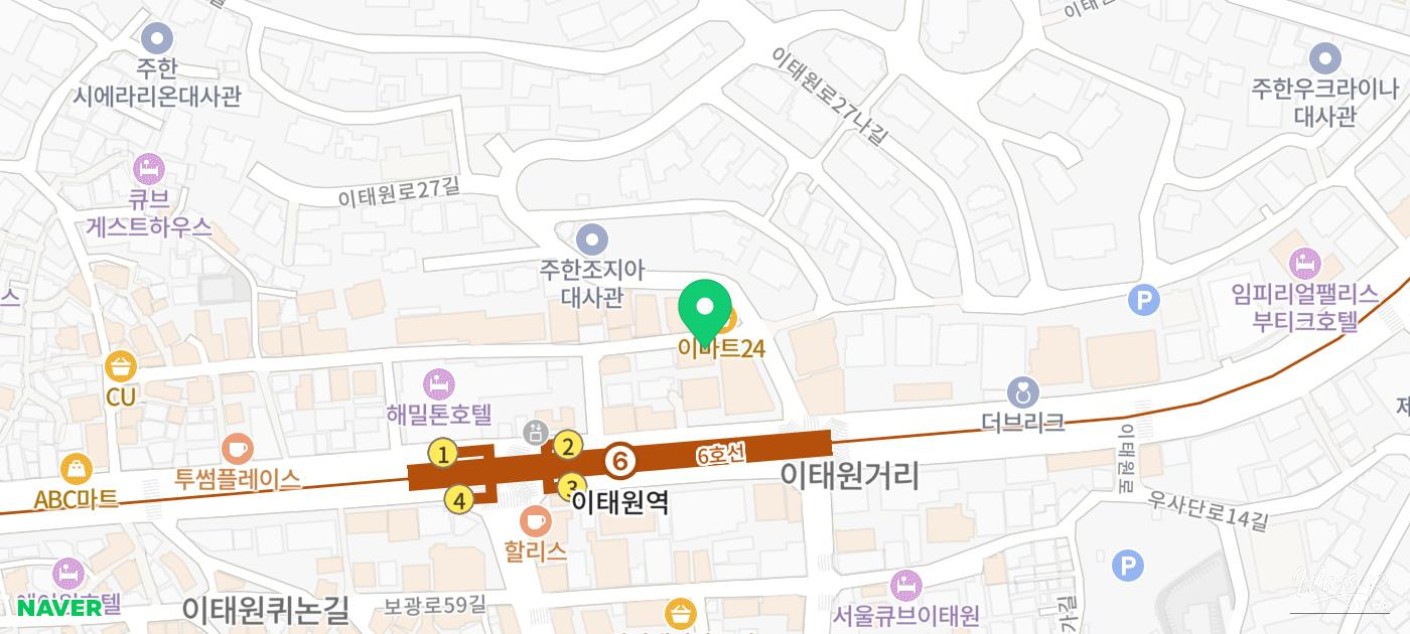Select the 해밀톤호텔 marker
The height and width of the screenshot is (634, 1410).
coord(438,384)
